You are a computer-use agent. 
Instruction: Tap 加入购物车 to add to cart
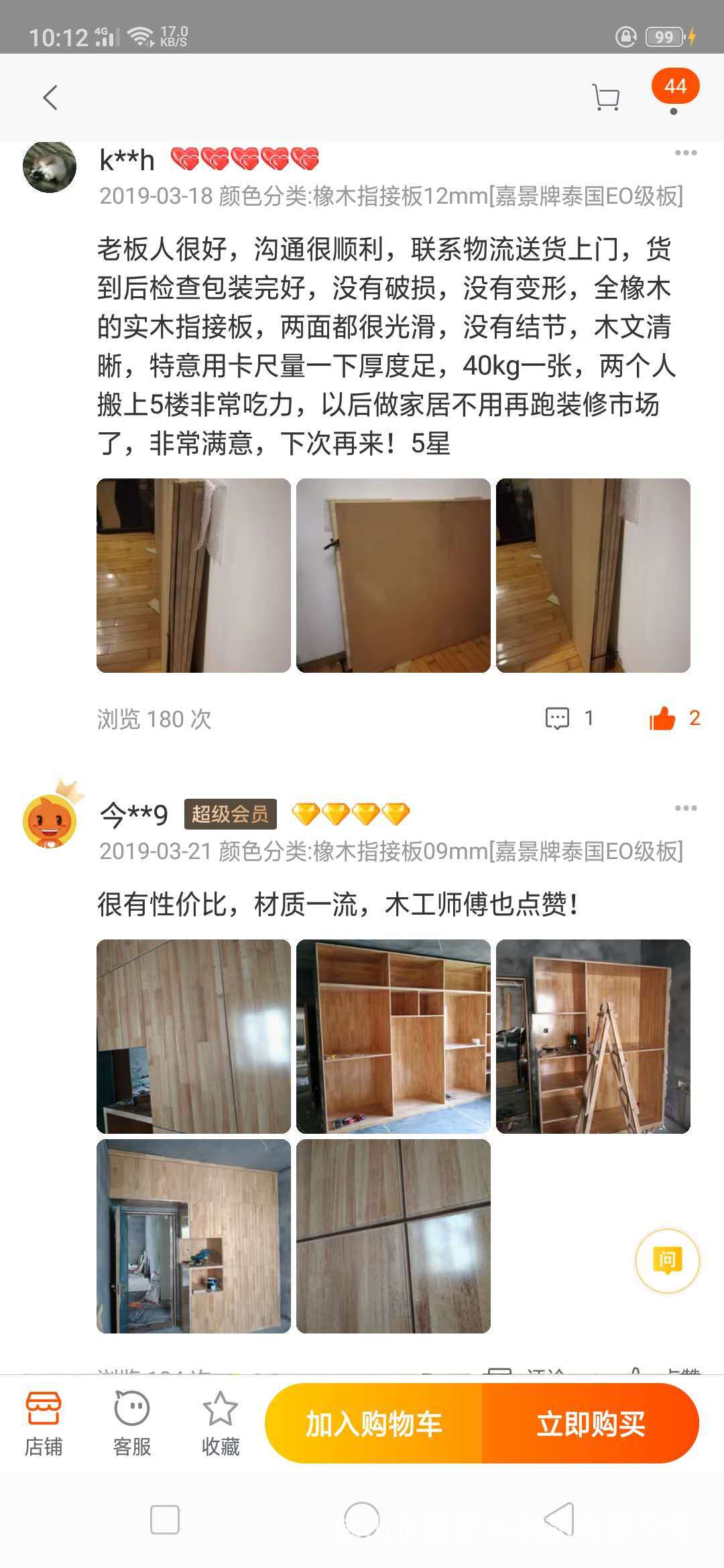(373, 1423)
